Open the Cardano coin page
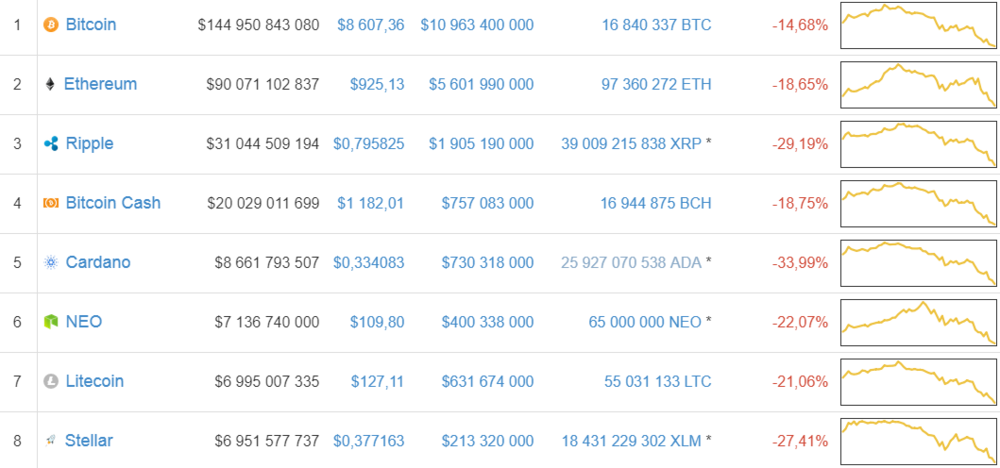 point(97,262)
